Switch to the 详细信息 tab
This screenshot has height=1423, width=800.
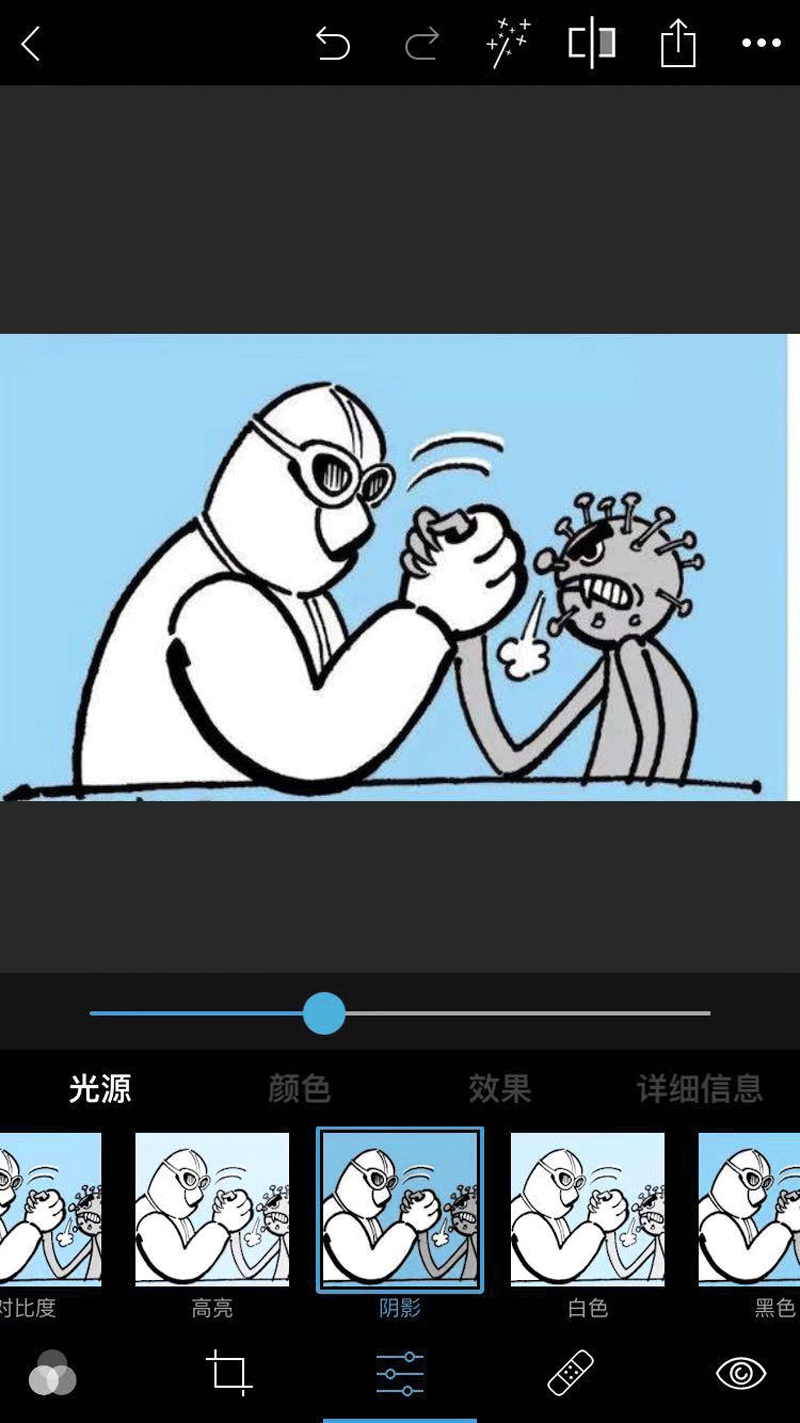click(x=699, y=1088)
